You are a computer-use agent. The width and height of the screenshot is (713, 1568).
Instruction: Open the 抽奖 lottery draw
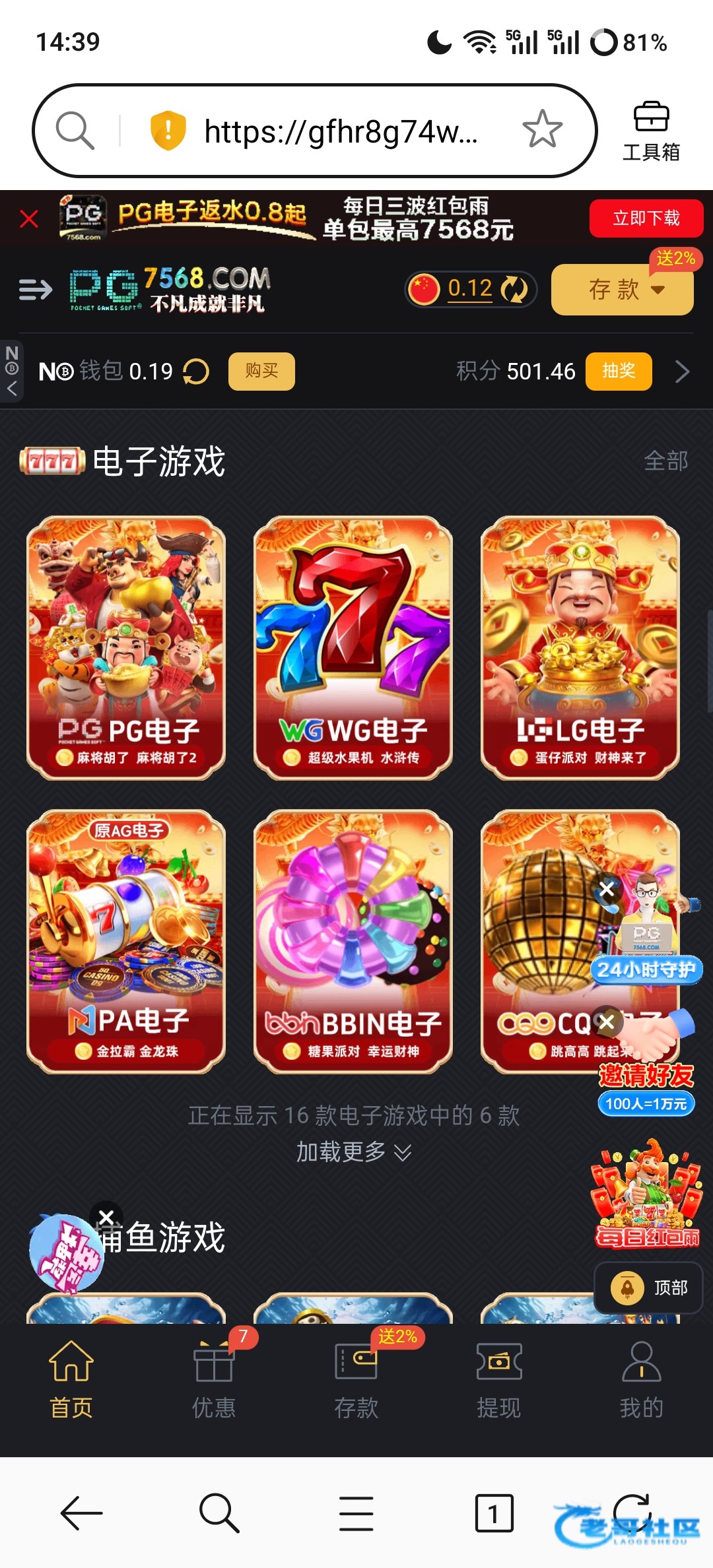[618, 371]
